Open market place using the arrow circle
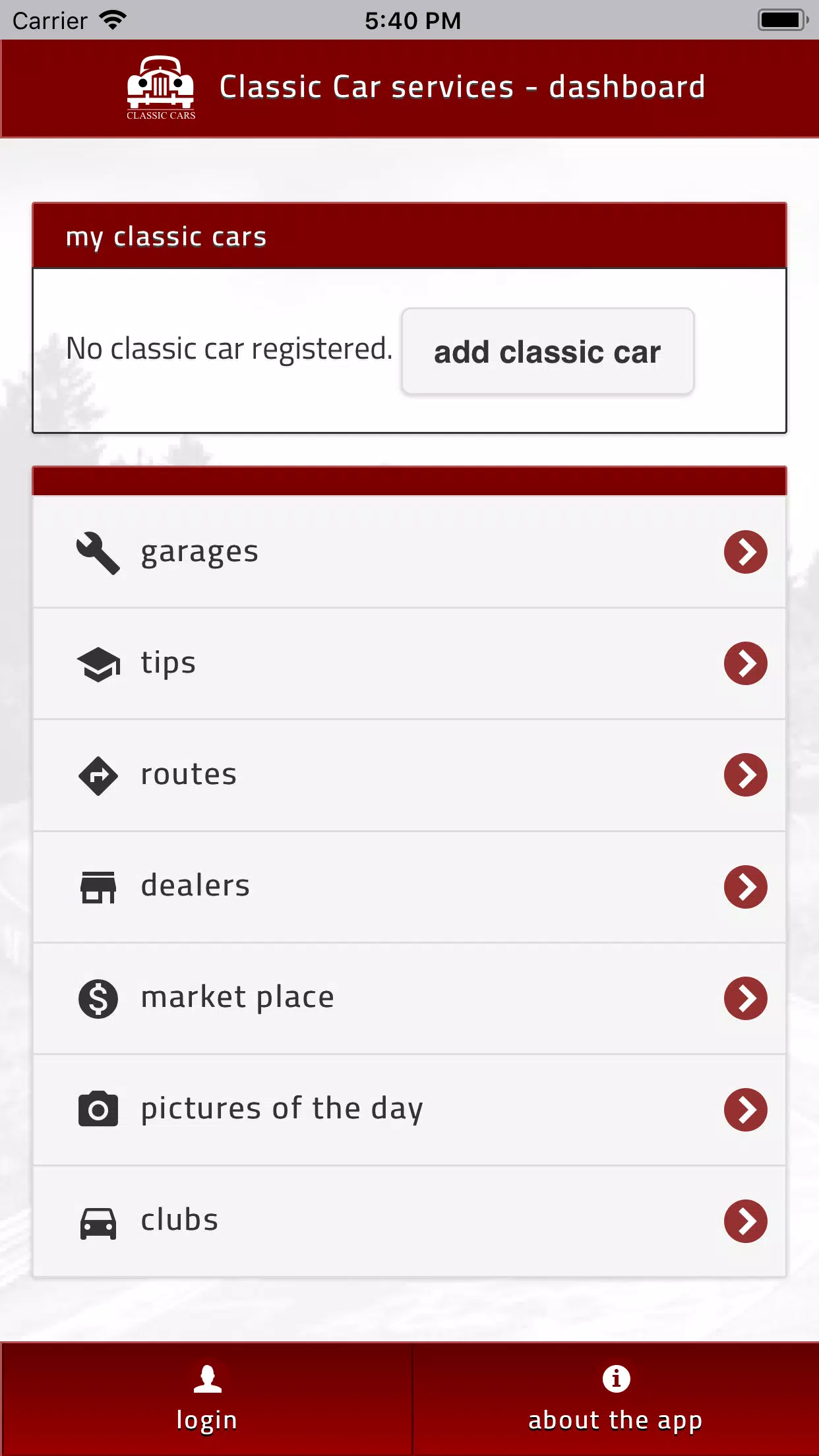 [745, 998]
